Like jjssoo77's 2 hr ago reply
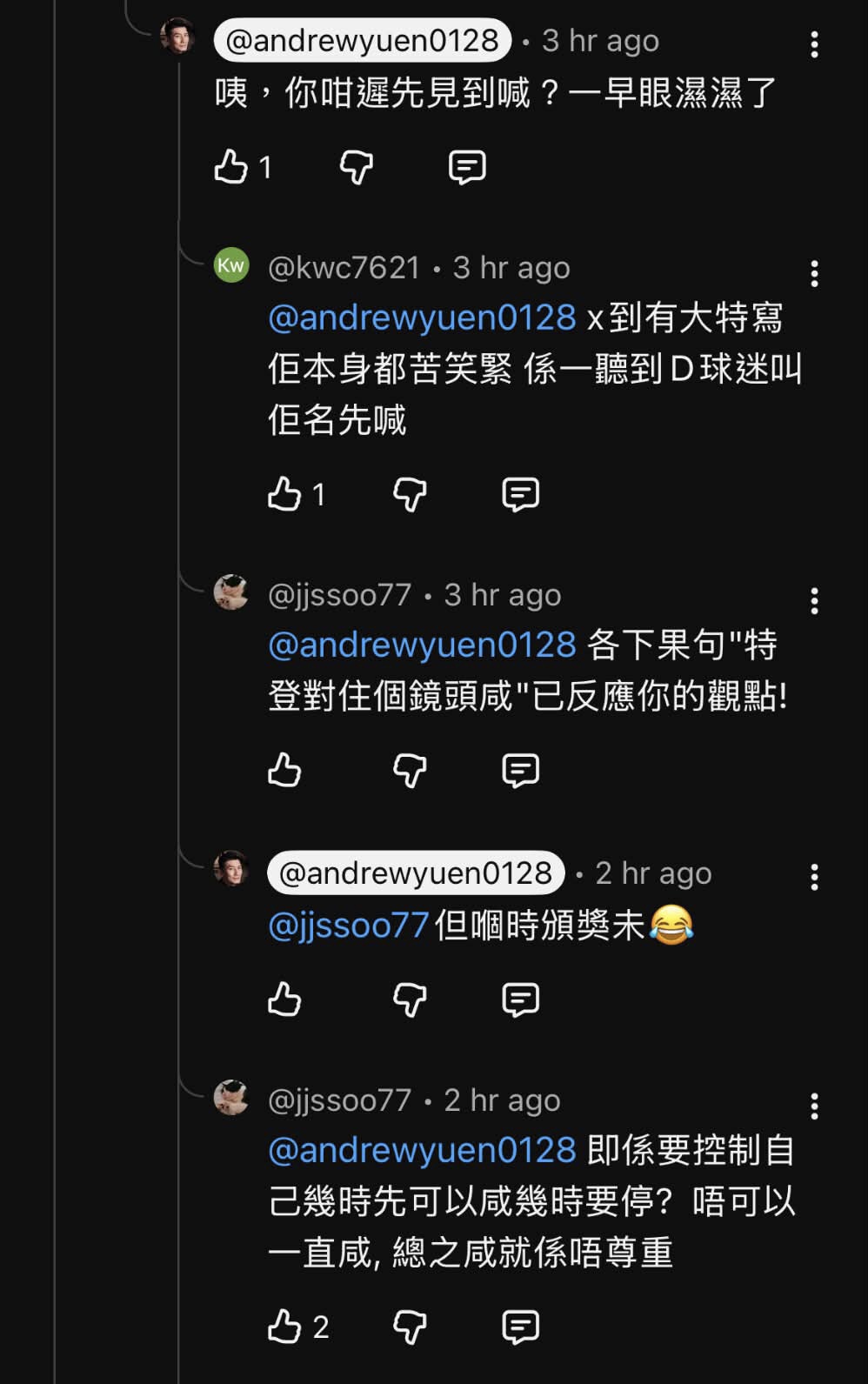 (284, 1327)
